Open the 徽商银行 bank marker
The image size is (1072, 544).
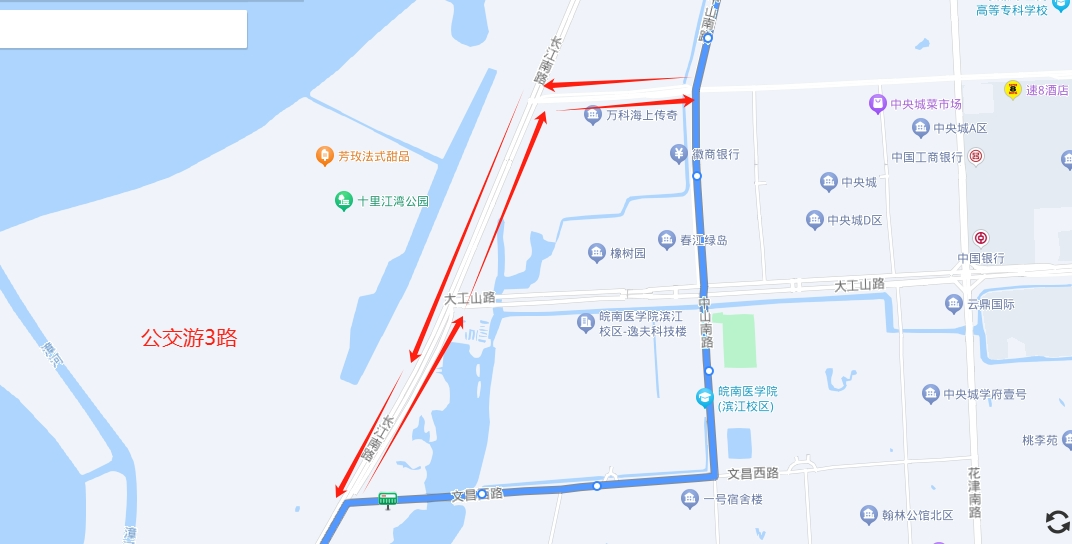click(x=679, y=154)
